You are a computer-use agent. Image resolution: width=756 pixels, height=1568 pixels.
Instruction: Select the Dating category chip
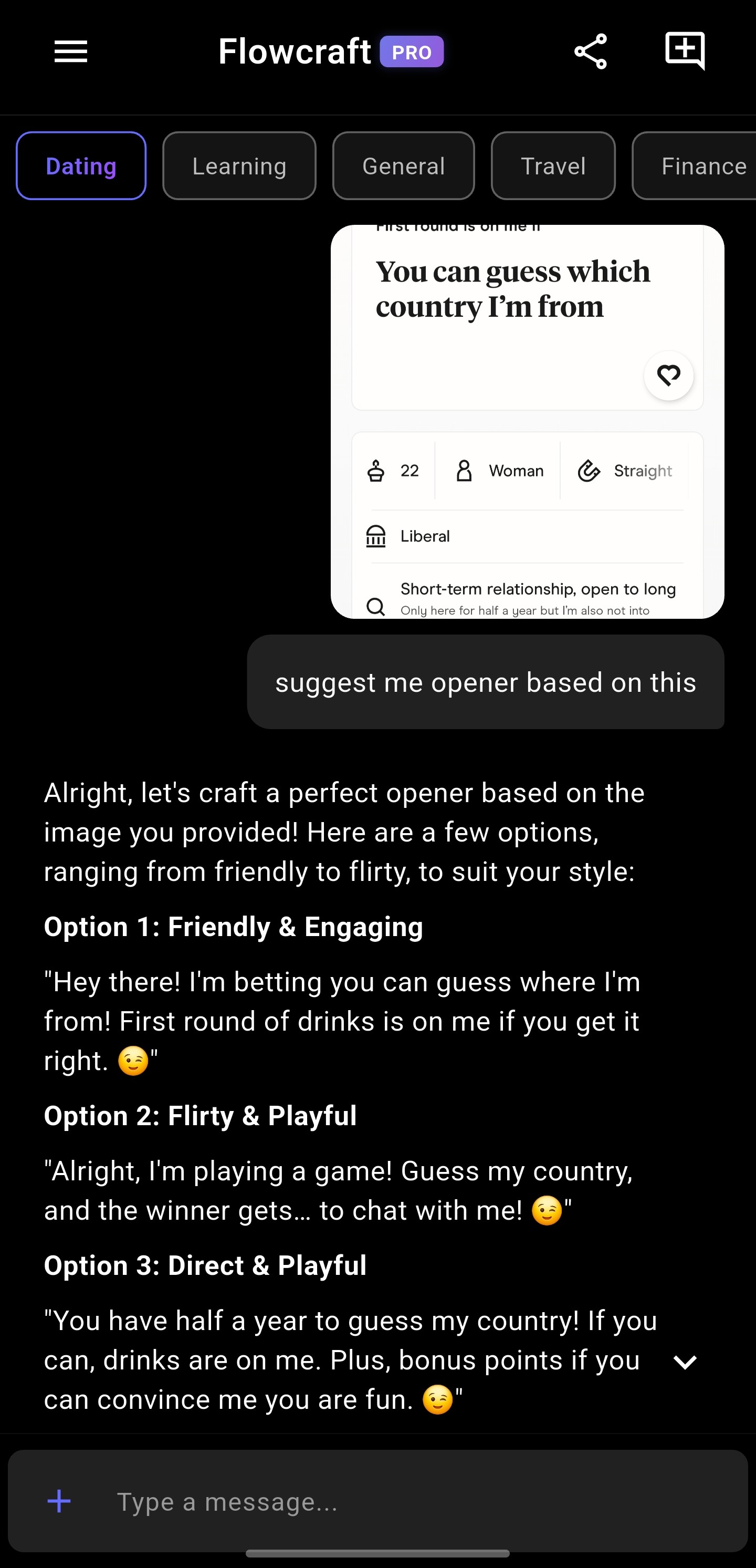click(x=80, y=165)
